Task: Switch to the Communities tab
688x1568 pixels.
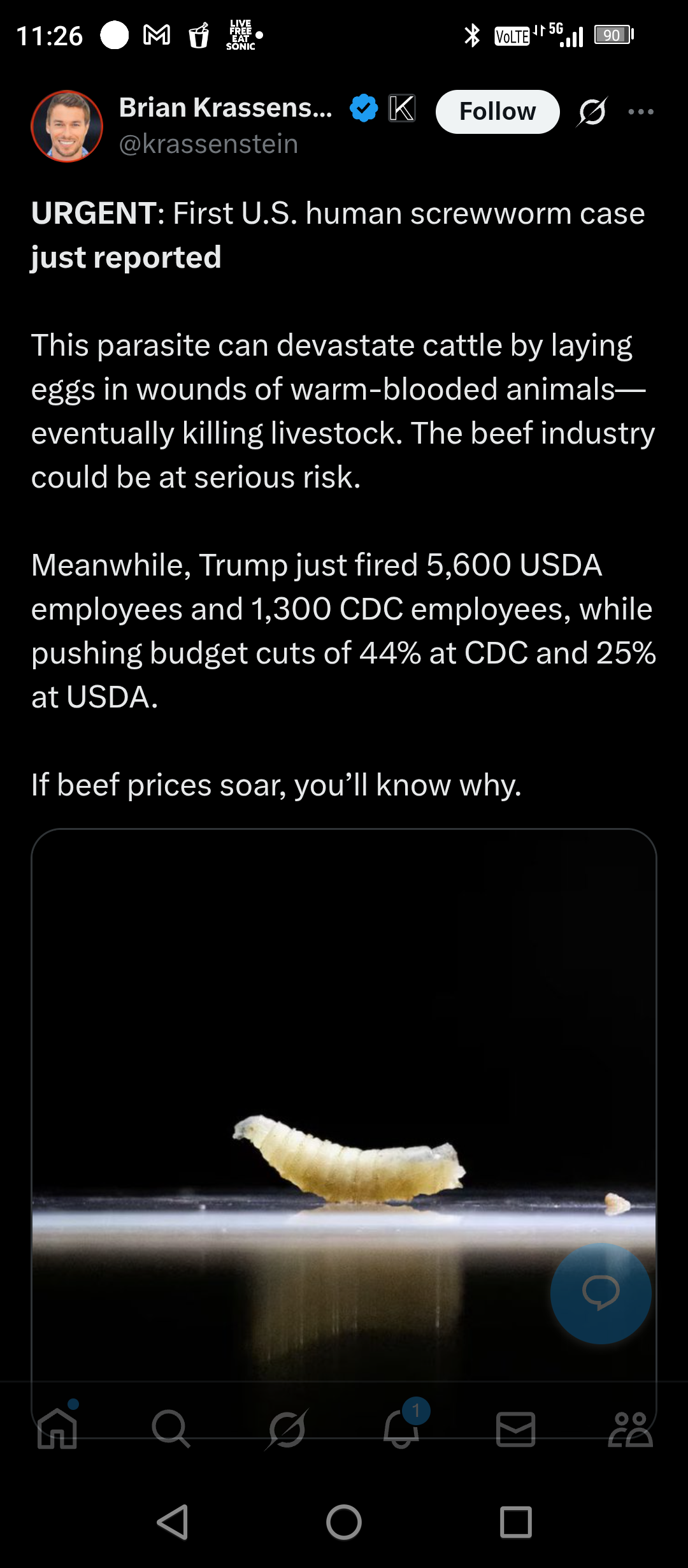Action: tap(631, 1429)
